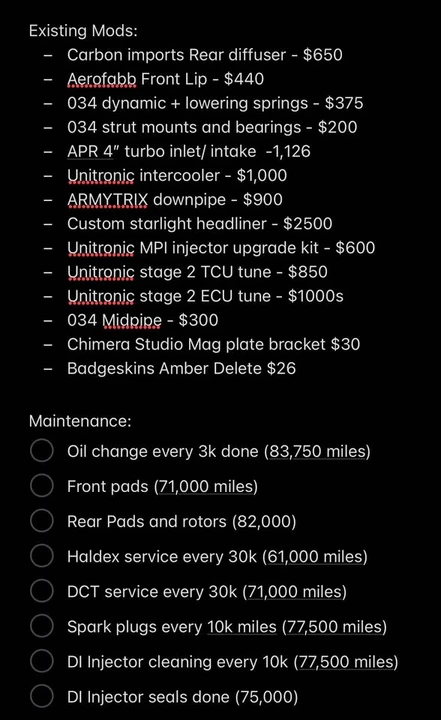Tick the DI Injector cleaning checkbox
This screenshot has width=441, height=720.
tap(42, 661)
